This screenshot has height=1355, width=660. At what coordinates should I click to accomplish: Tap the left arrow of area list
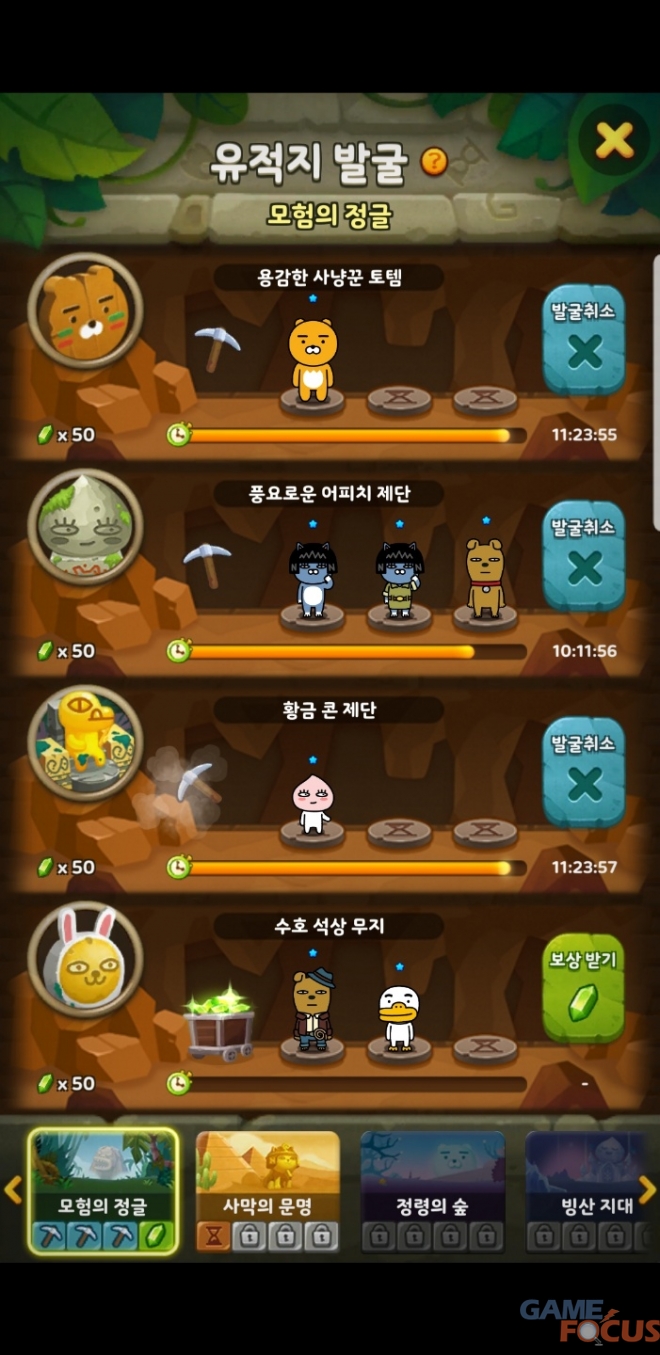coord(13,1190)
